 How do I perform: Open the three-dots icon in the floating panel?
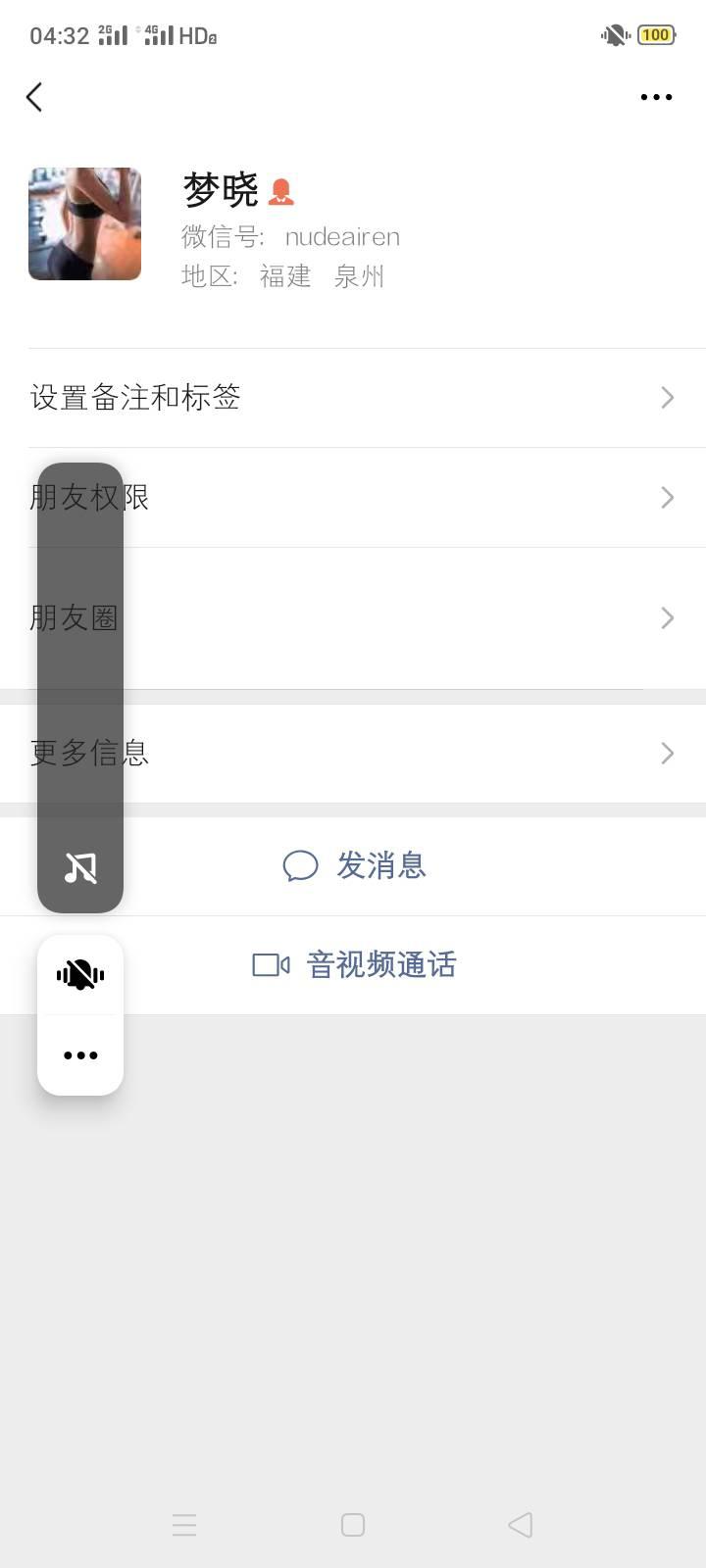click(x=79, y=1054)
